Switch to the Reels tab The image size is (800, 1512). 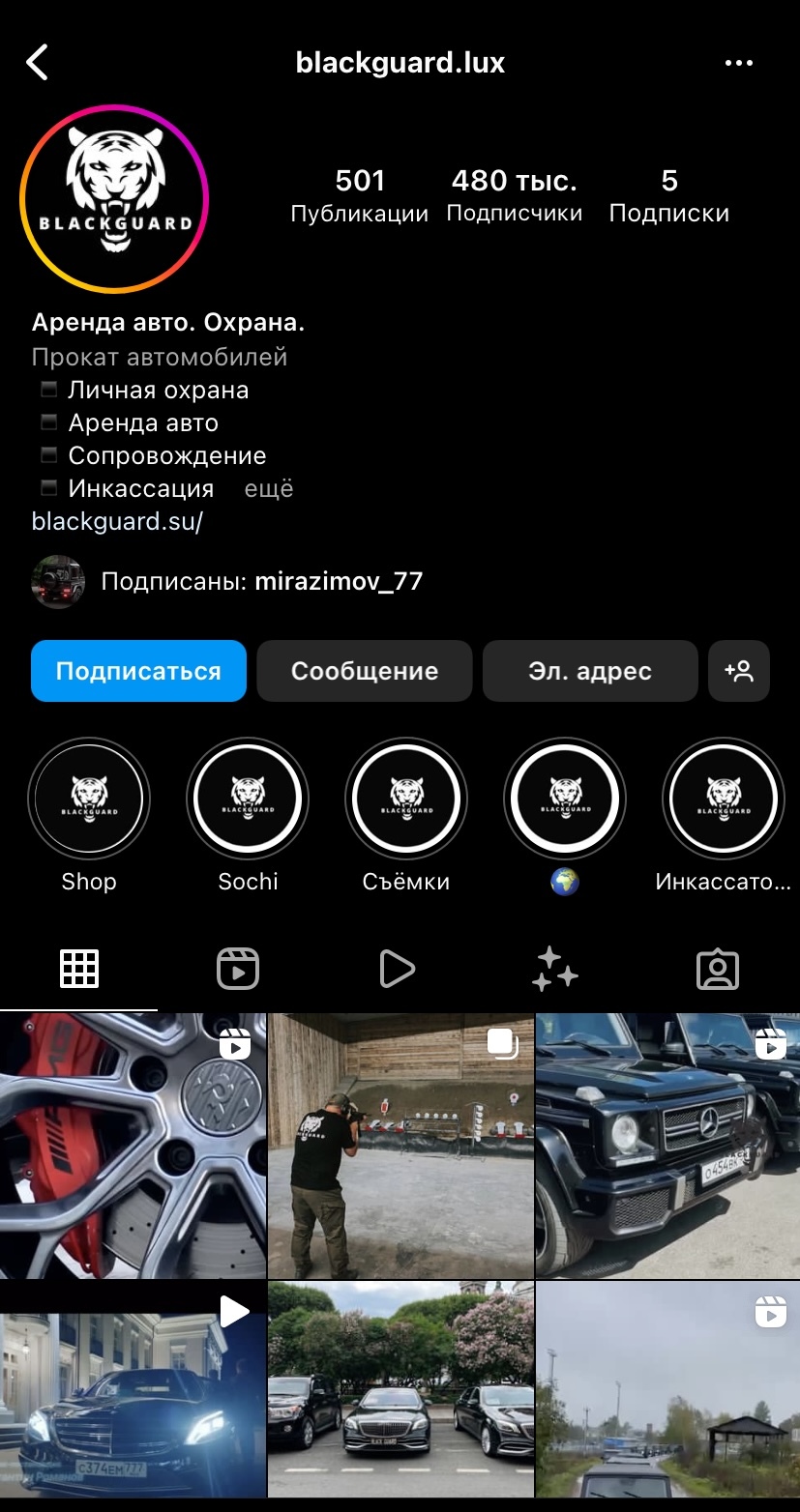[x=238, y=968]
